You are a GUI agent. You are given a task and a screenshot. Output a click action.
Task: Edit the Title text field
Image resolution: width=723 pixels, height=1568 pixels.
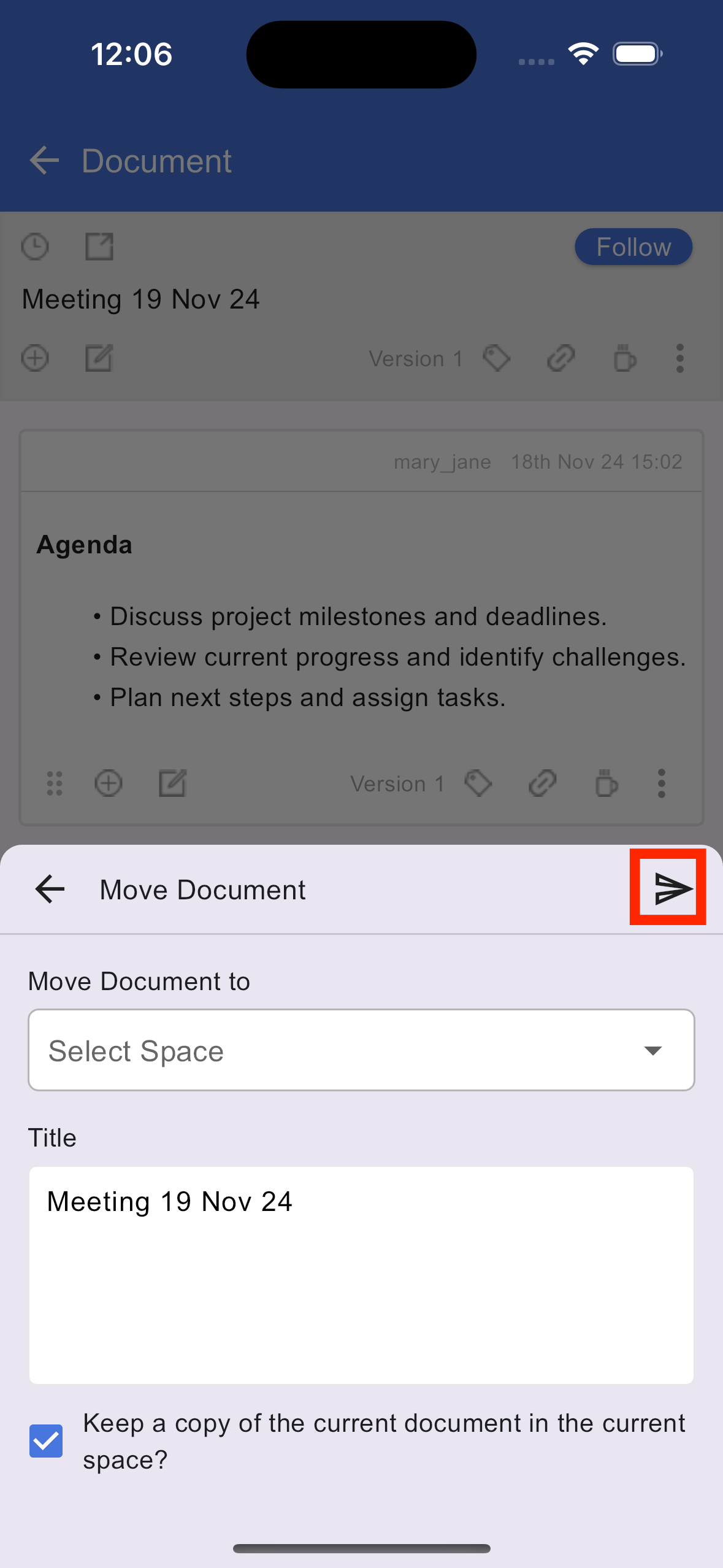361,1275
